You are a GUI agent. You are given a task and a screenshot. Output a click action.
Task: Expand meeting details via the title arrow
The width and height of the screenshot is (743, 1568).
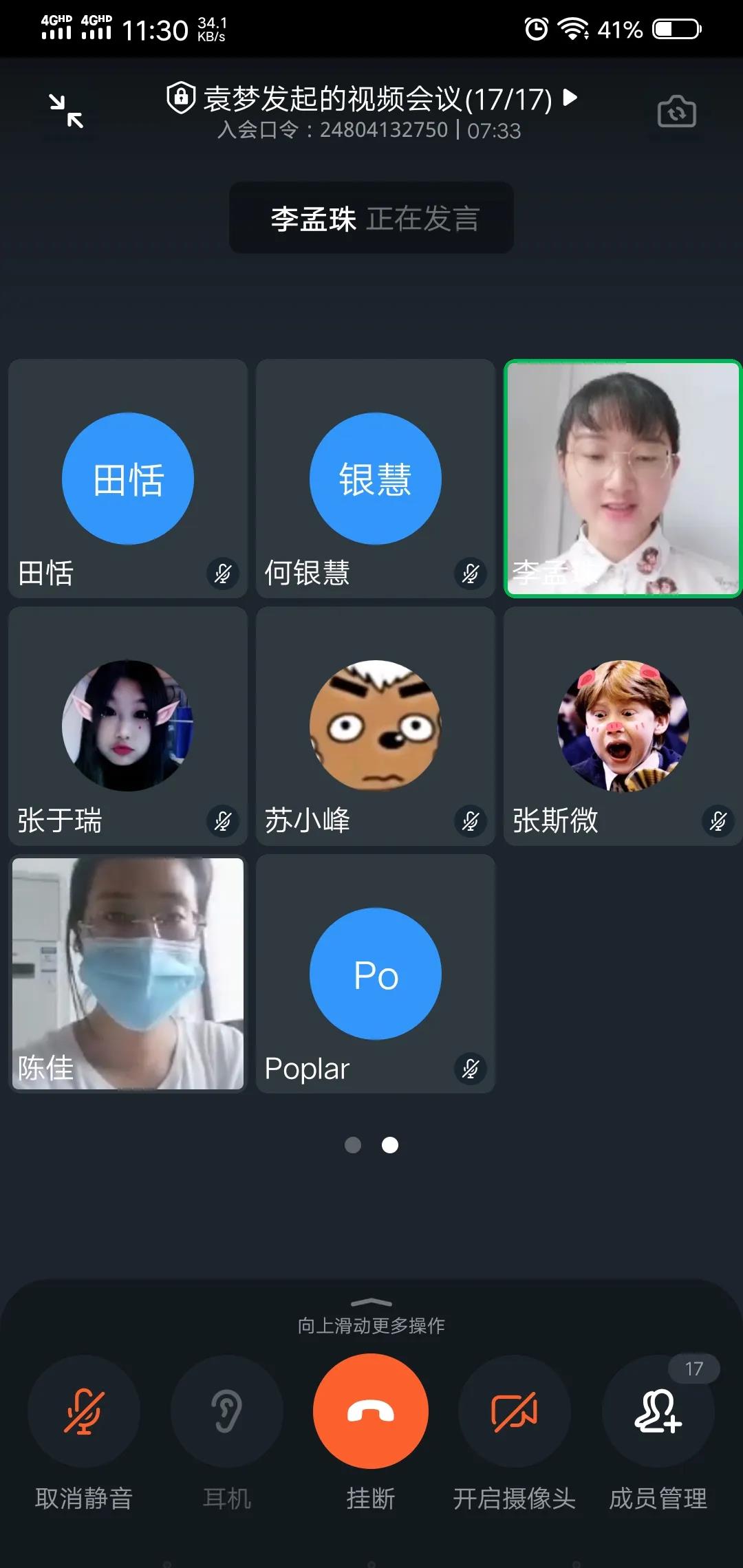pos(570,98)
